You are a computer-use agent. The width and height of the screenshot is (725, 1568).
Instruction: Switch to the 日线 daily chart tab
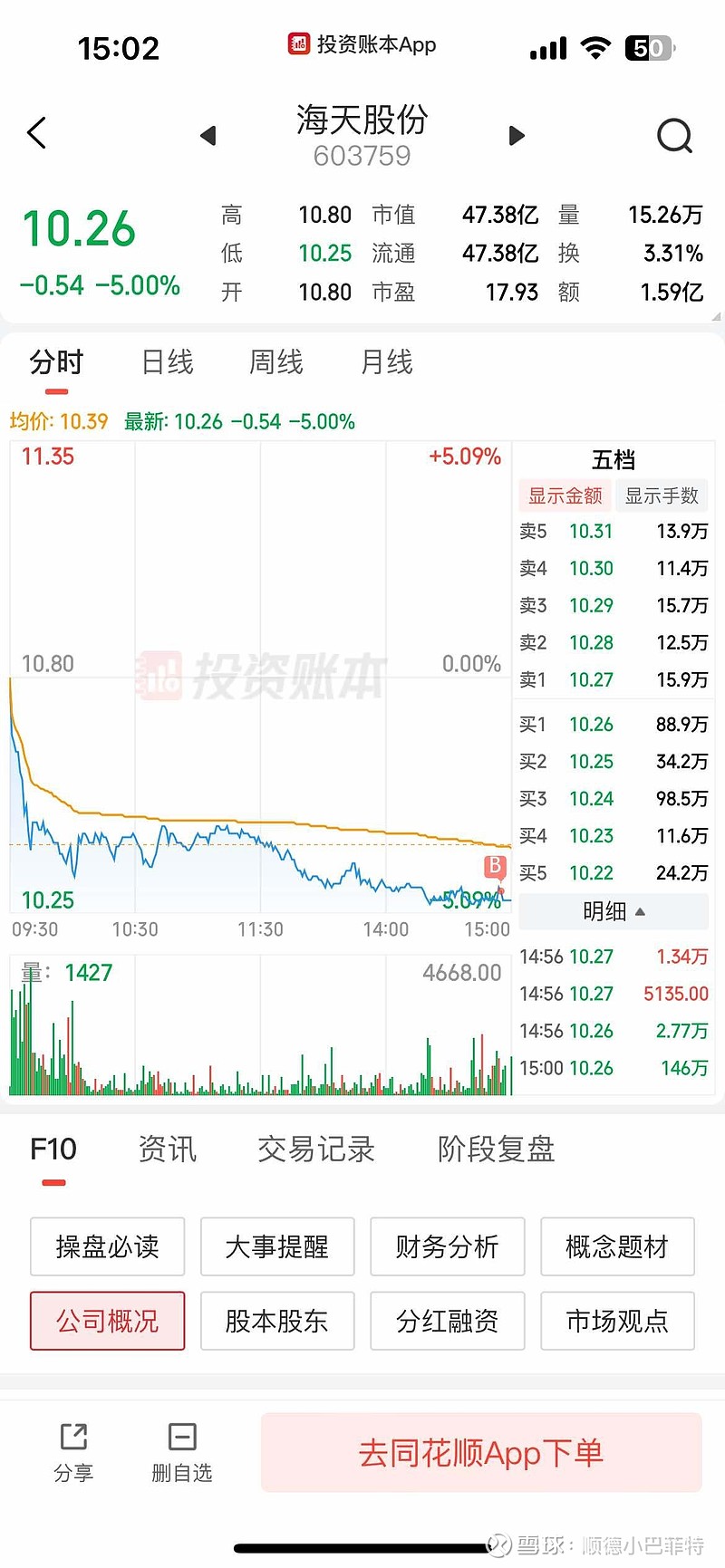pyautogui.click(x=166, y=361)
